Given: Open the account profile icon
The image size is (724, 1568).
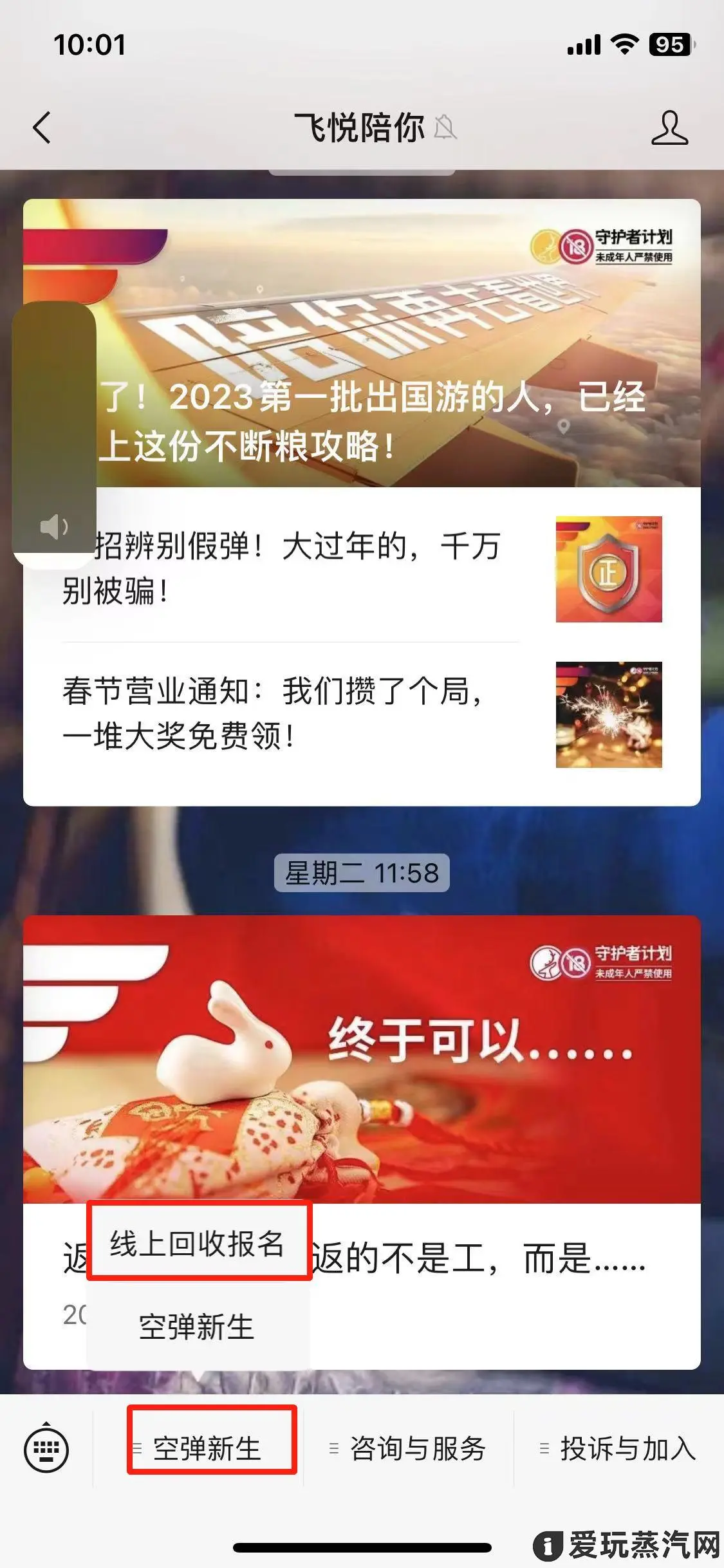Looking at the screenshot, I should (x=669, y=127).
